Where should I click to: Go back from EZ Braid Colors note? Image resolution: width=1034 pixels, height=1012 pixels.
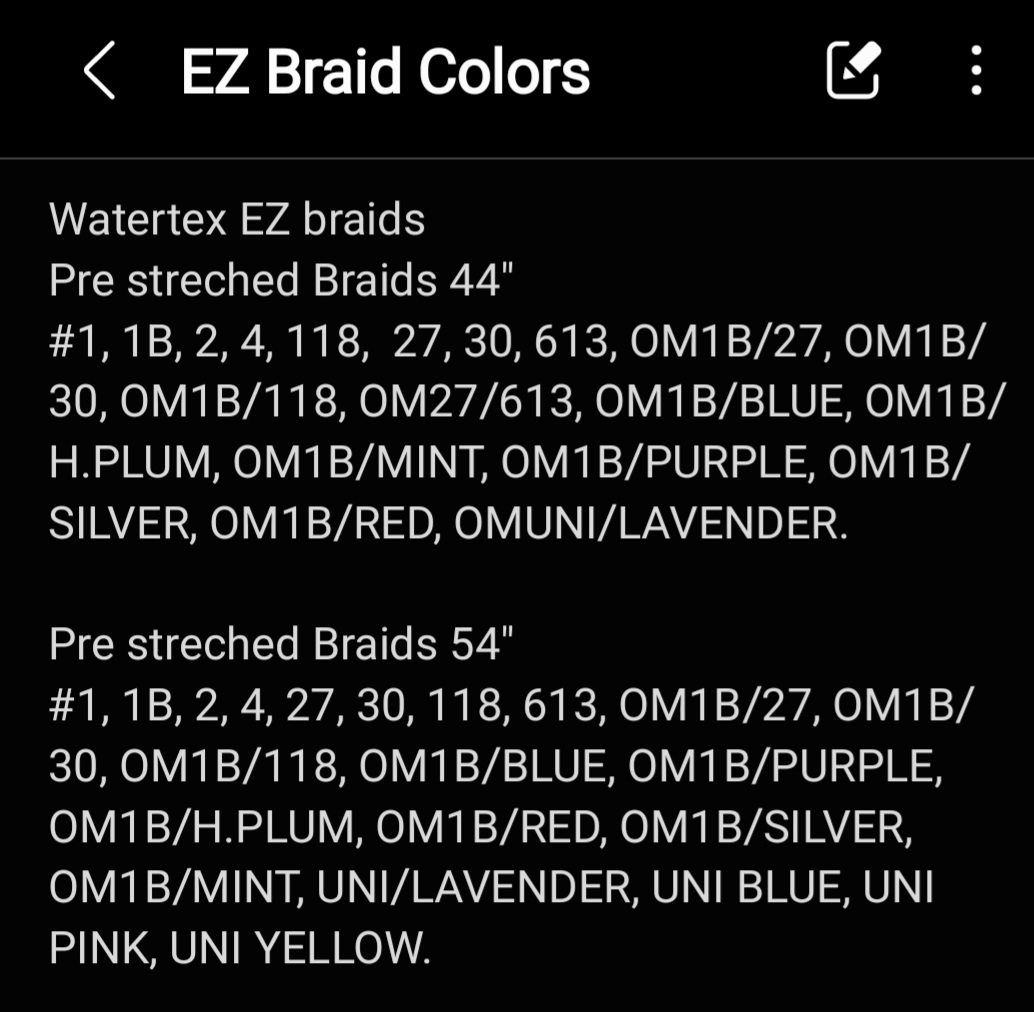tap(100, 71)
